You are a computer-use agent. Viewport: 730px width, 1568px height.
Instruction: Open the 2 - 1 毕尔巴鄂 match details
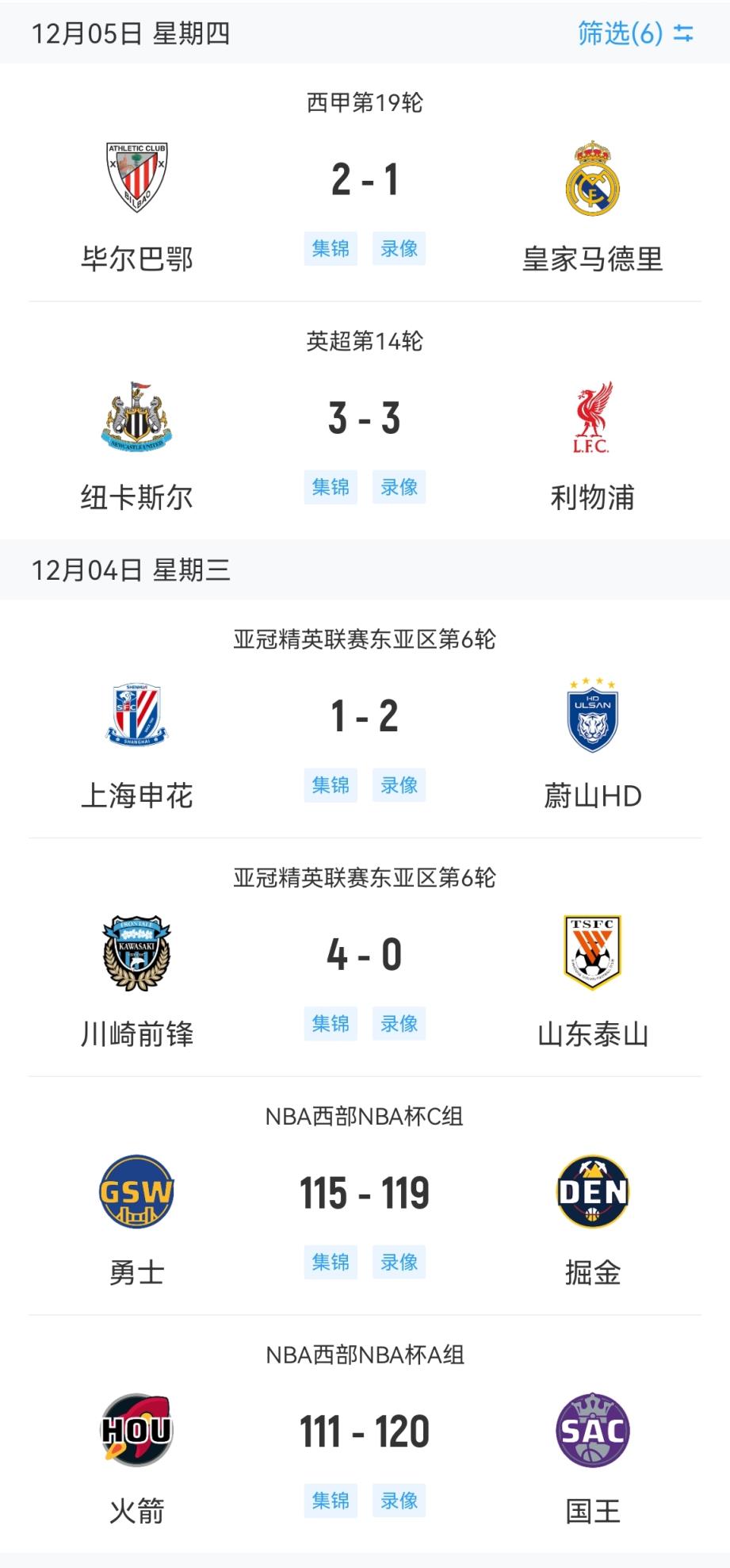pyautogui.click(x=365, y=180)
